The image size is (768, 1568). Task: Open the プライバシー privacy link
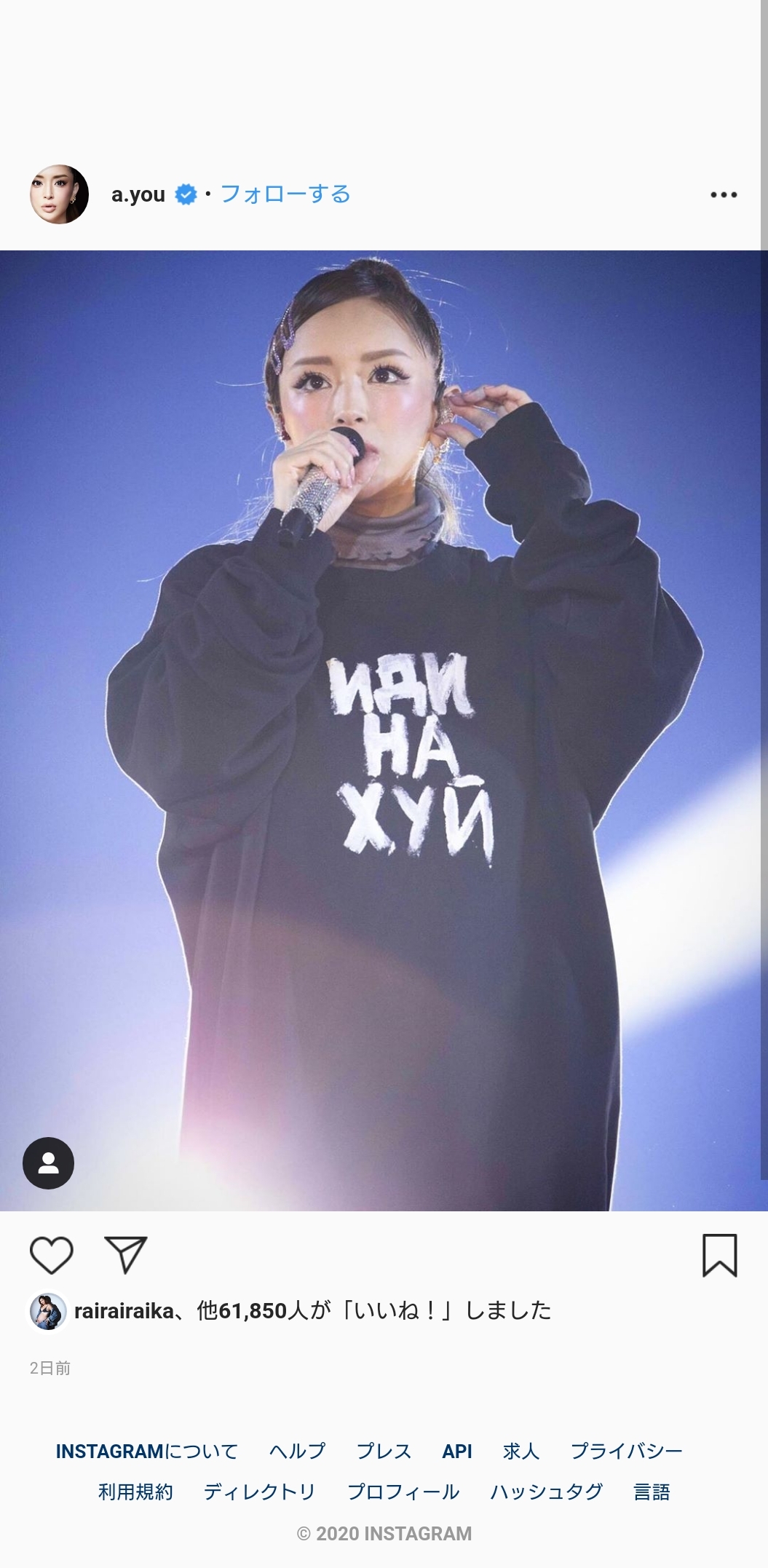pos(626,1451)
